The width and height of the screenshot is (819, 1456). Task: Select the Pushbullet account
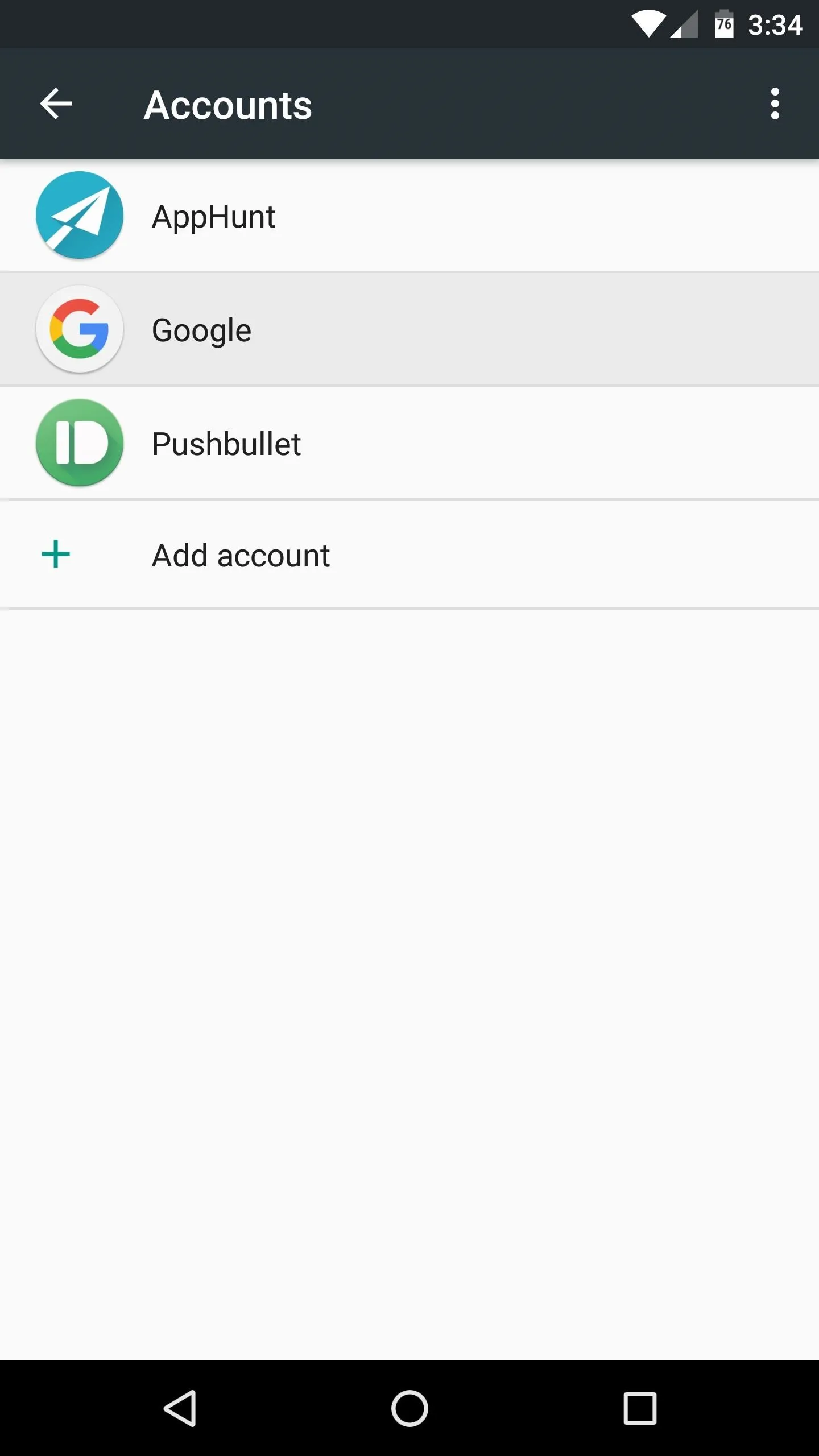coord(409,443)
